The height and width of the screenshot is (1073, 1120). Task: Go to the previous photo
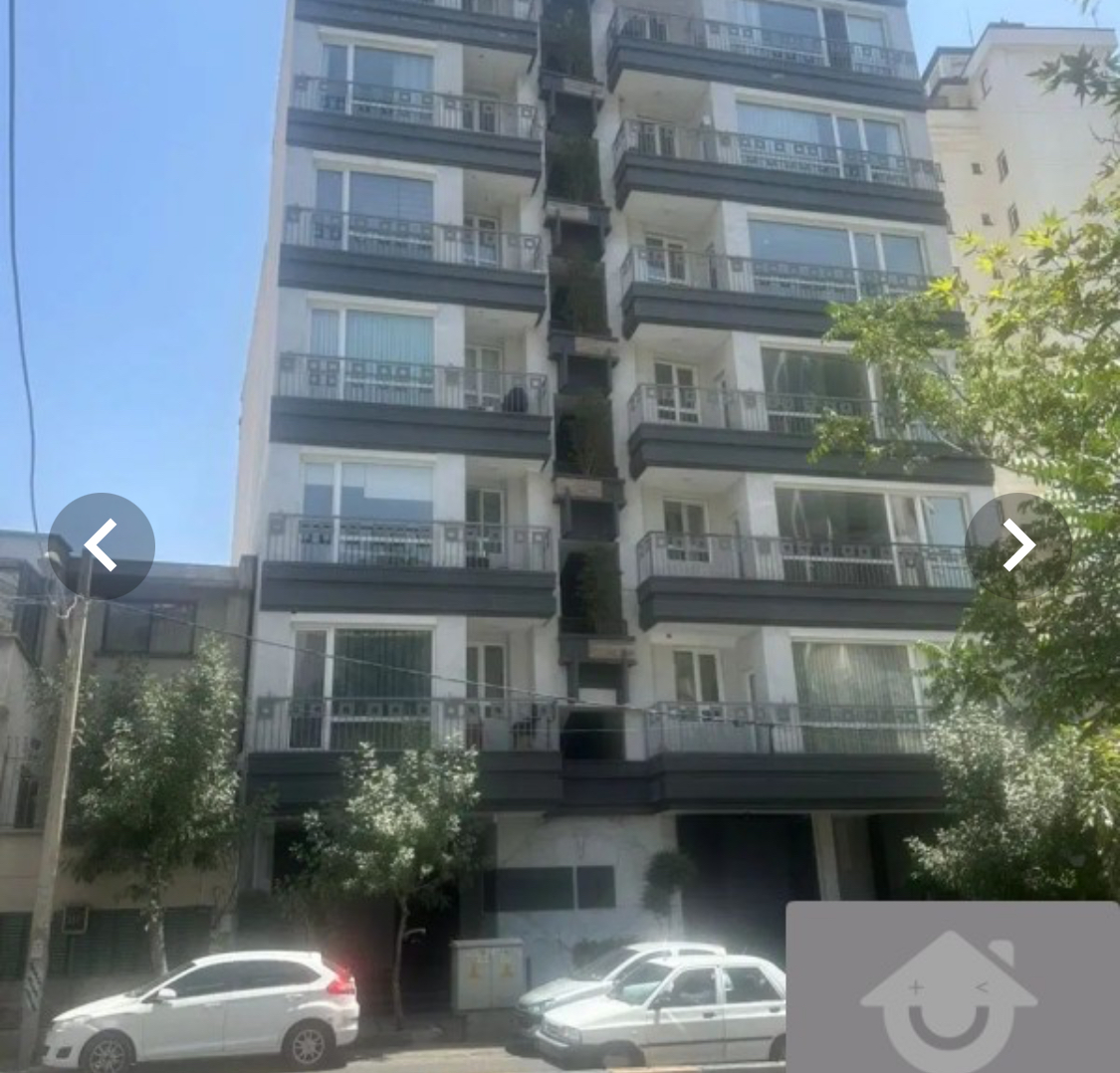pyautogui.click(x=102, y=545)
